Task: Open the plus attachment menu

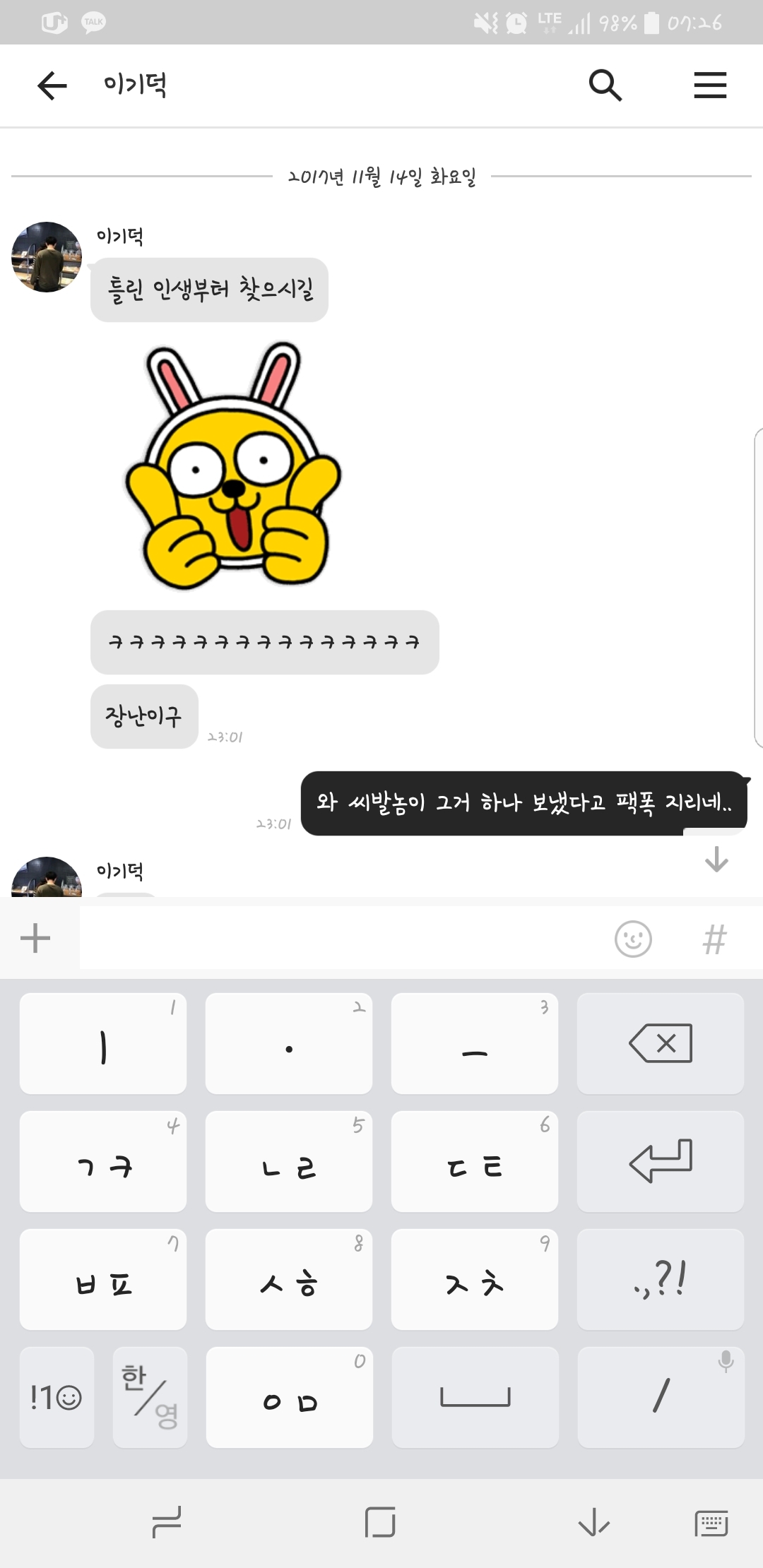Action: (35, 939)
